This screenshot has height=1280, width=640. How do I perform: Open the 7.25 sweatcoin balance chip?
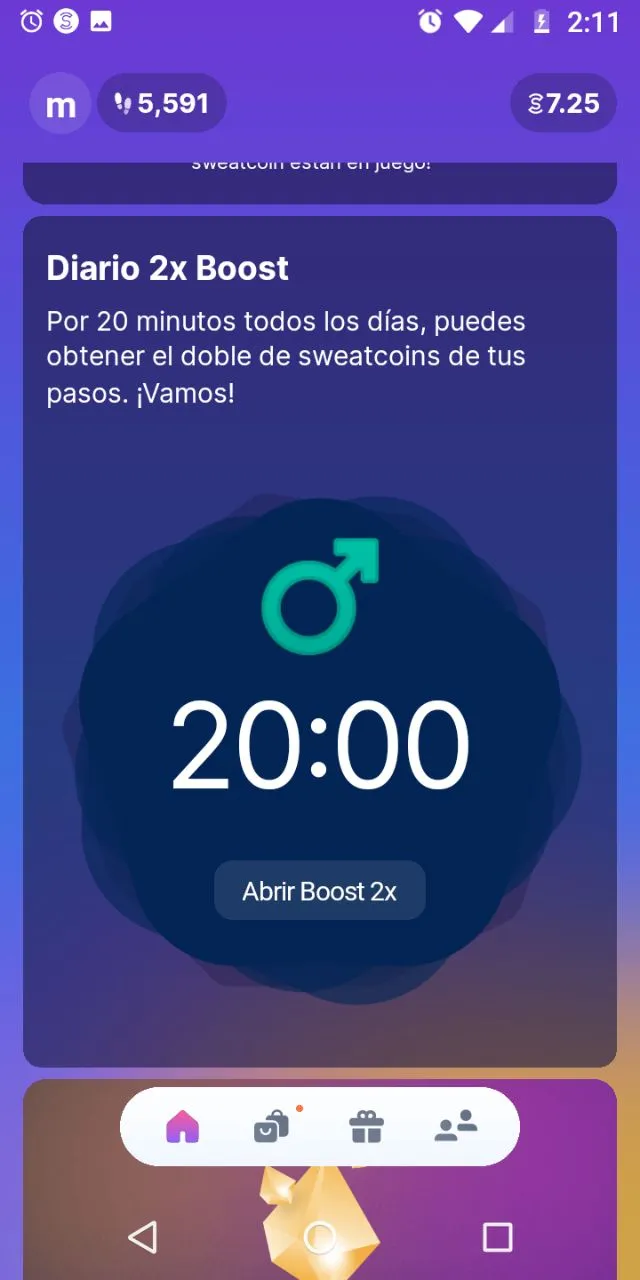coord(563,103)
